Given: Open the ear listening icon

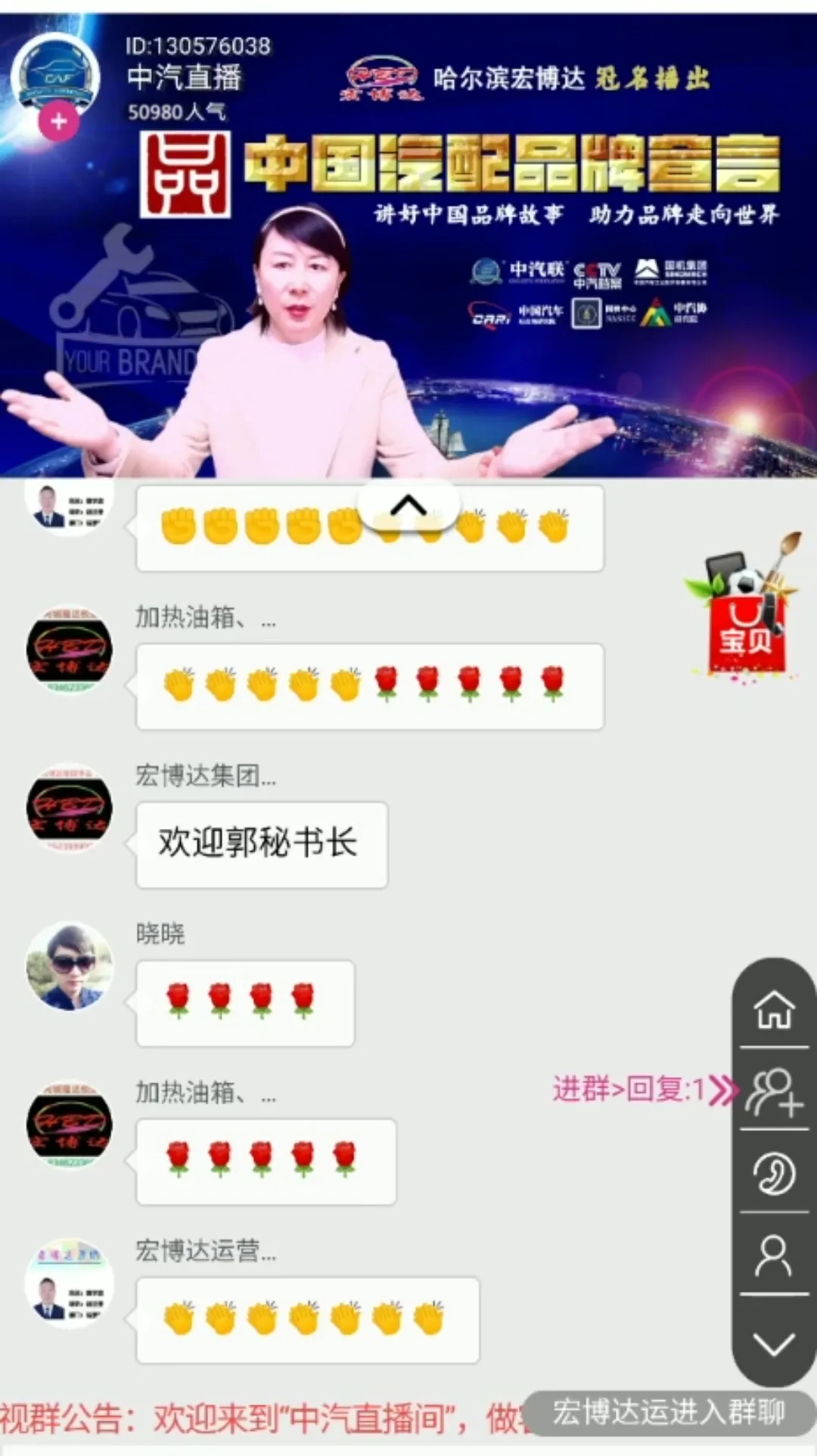Looking at the screenshot, I should tap(773, 1173).
